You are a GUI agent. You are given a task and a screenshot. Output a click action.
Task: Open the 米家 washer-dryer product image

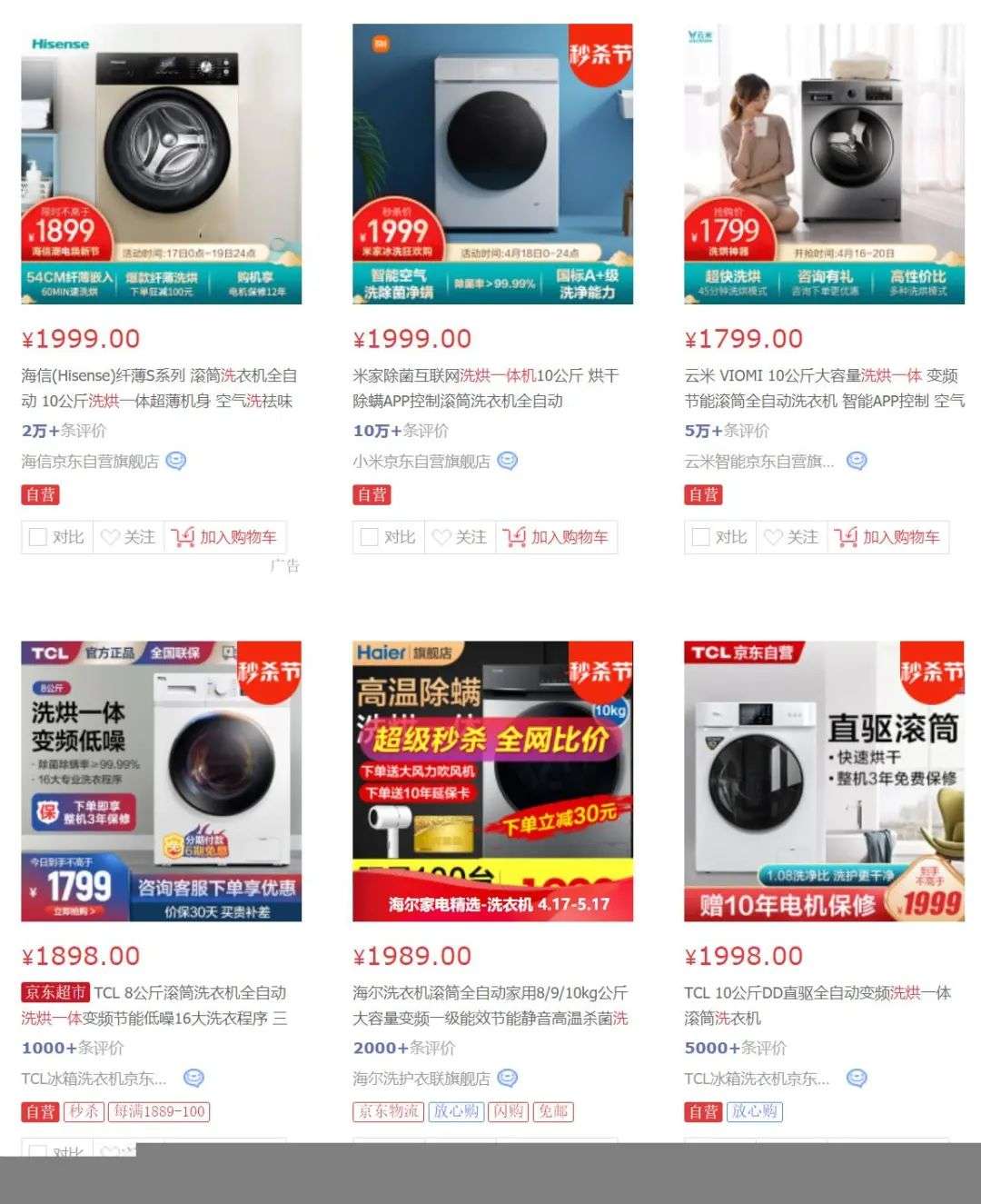492,164
